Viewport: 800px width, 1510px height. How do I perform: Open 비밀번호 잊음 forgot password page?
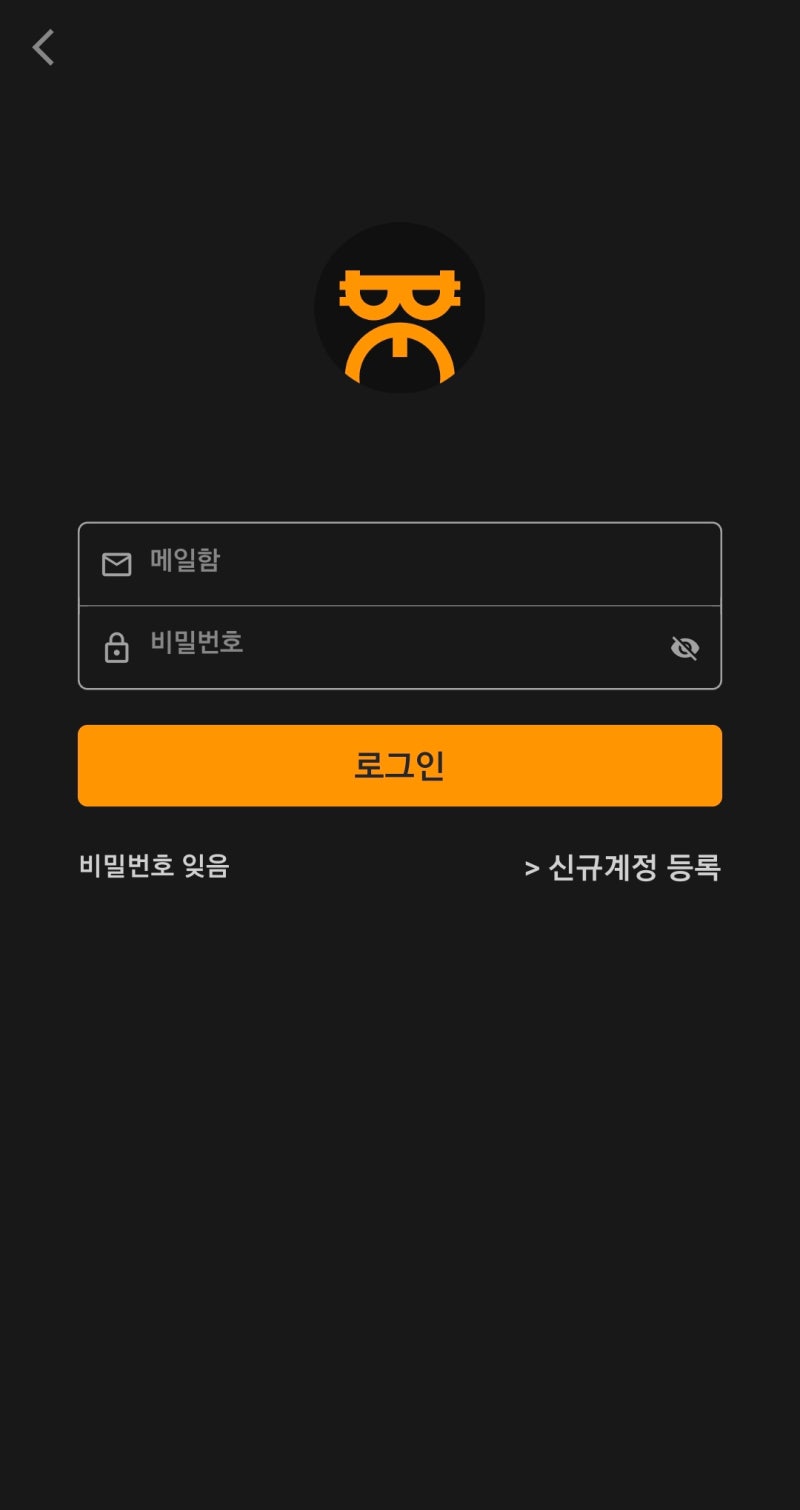coord(153,867)
